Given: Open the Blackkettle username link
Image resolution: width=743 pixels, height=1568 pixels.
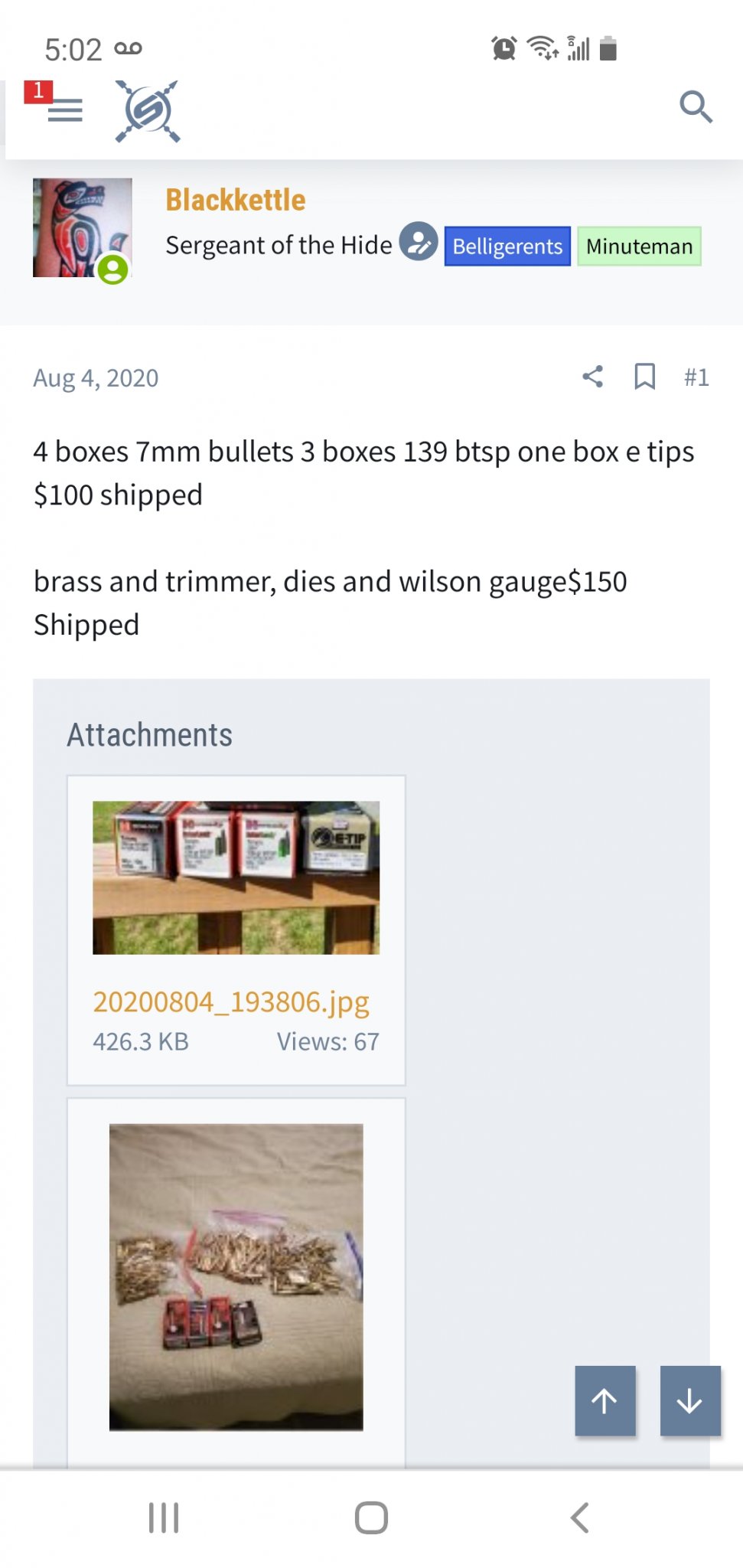Looking at the screenshot, I should pos(236,200).
